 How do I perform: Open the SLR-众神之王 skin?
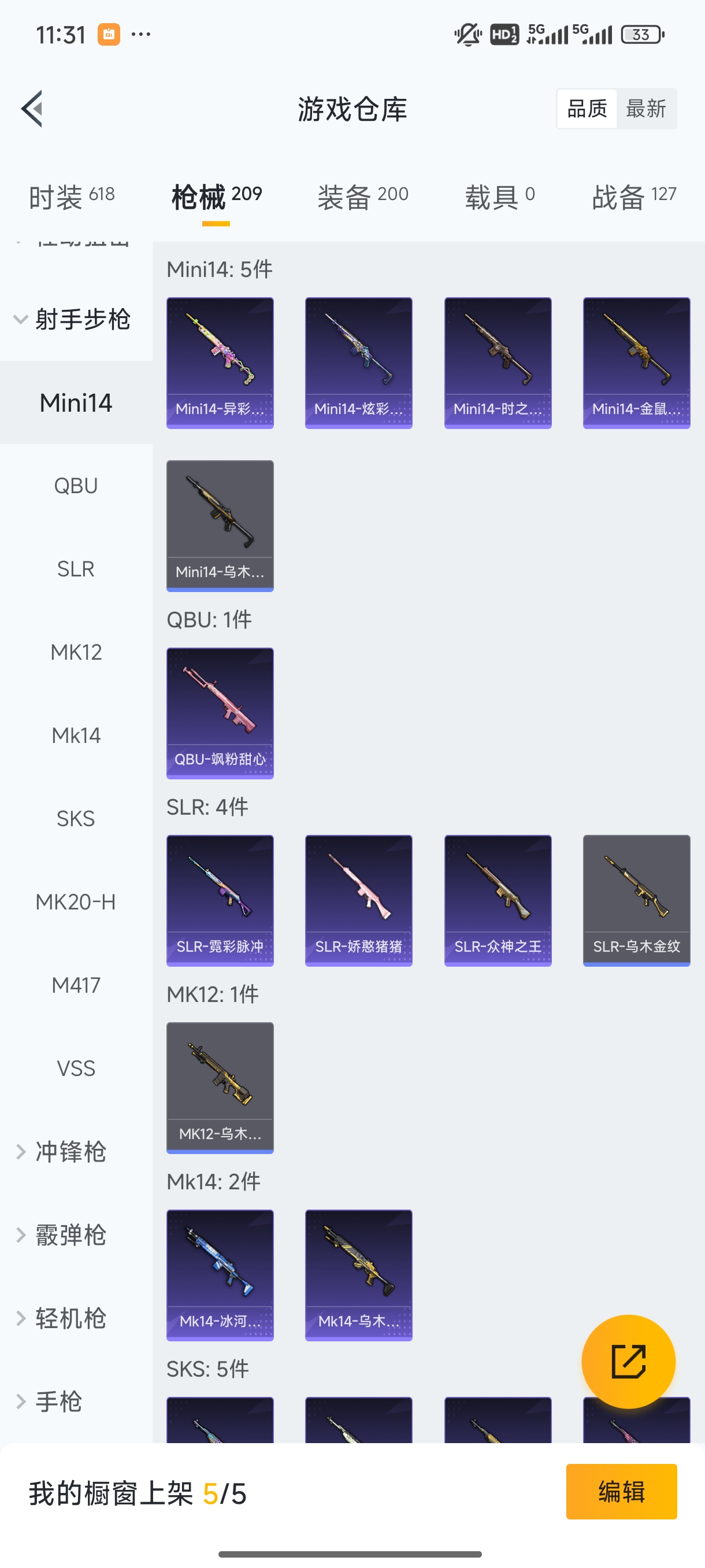(x=498, y=900)
